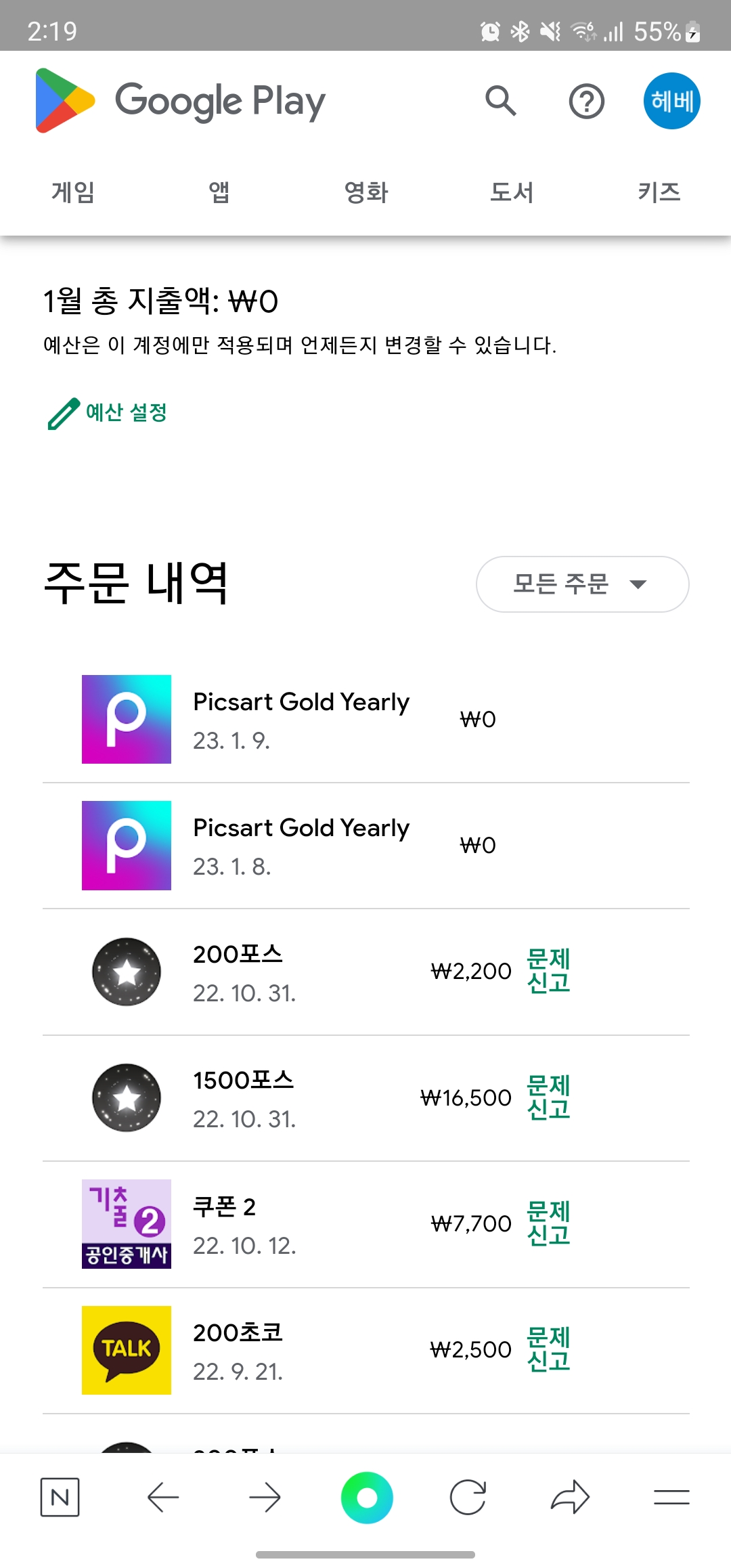The image size is (731, 1568).
Task: Switch to the 게임 tab
Action: pyautogui.click(x=73, y=192)
